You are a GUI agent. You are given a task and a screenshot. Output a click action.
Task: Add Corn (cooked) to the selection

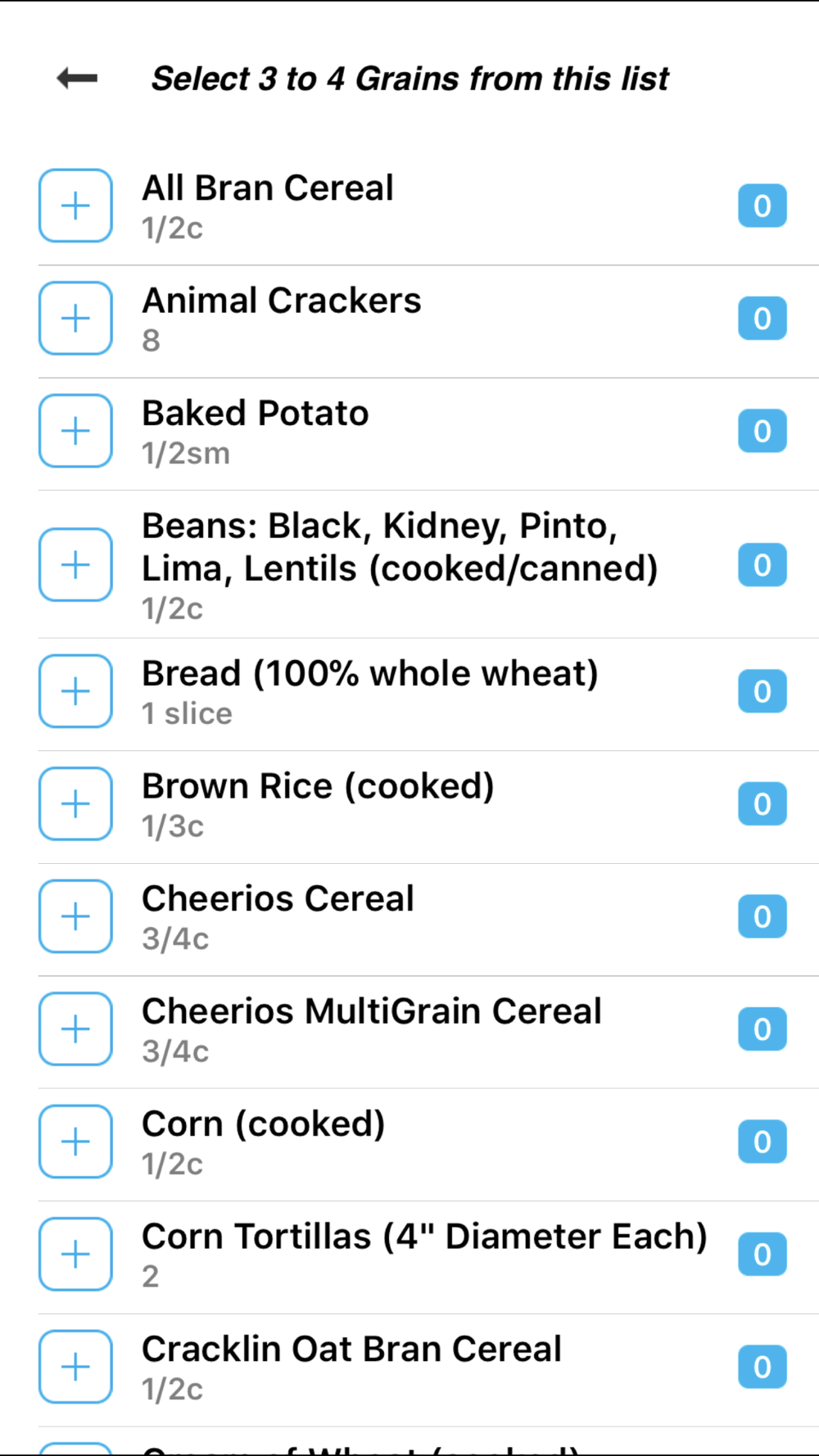[75, 1142]
